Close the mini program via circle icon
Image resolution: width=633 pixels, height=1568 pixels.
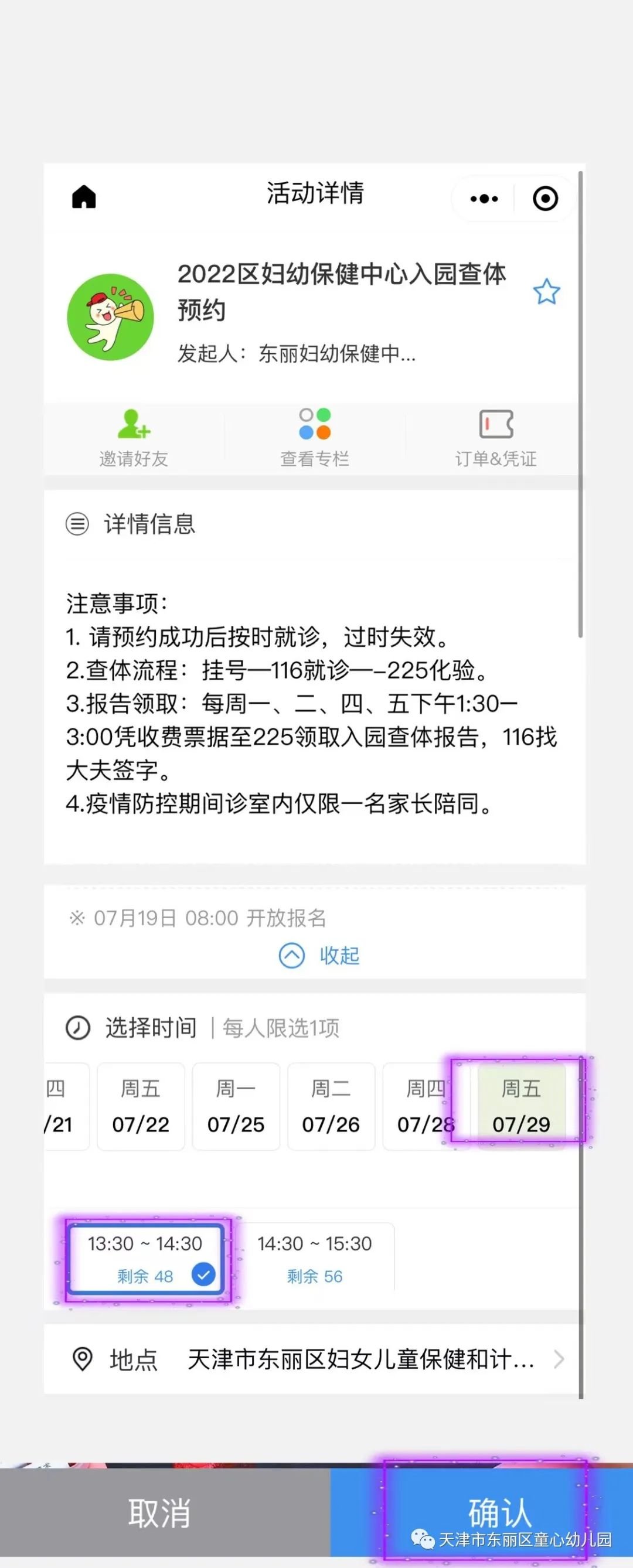(x=544, y=199)
